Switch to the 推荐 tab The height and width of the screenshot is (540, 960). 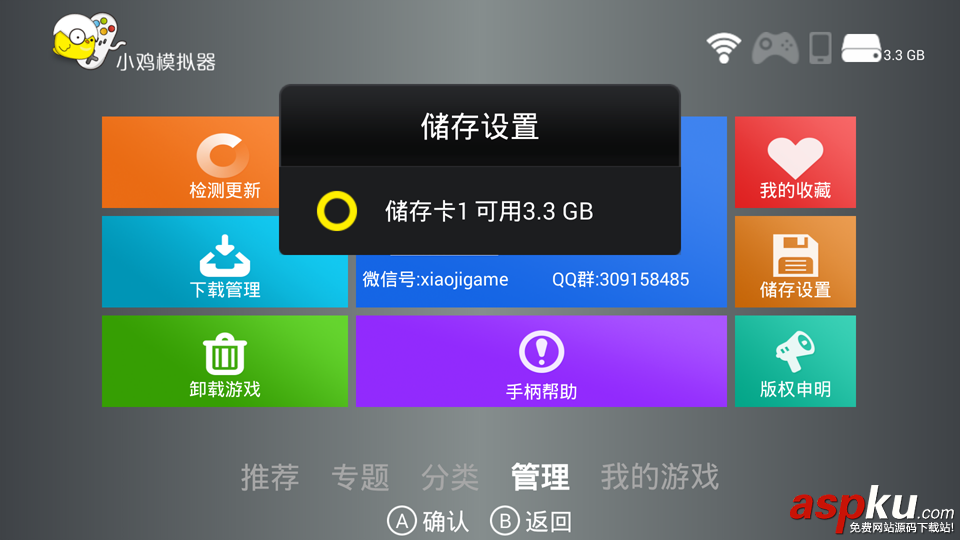pos(270,477)
